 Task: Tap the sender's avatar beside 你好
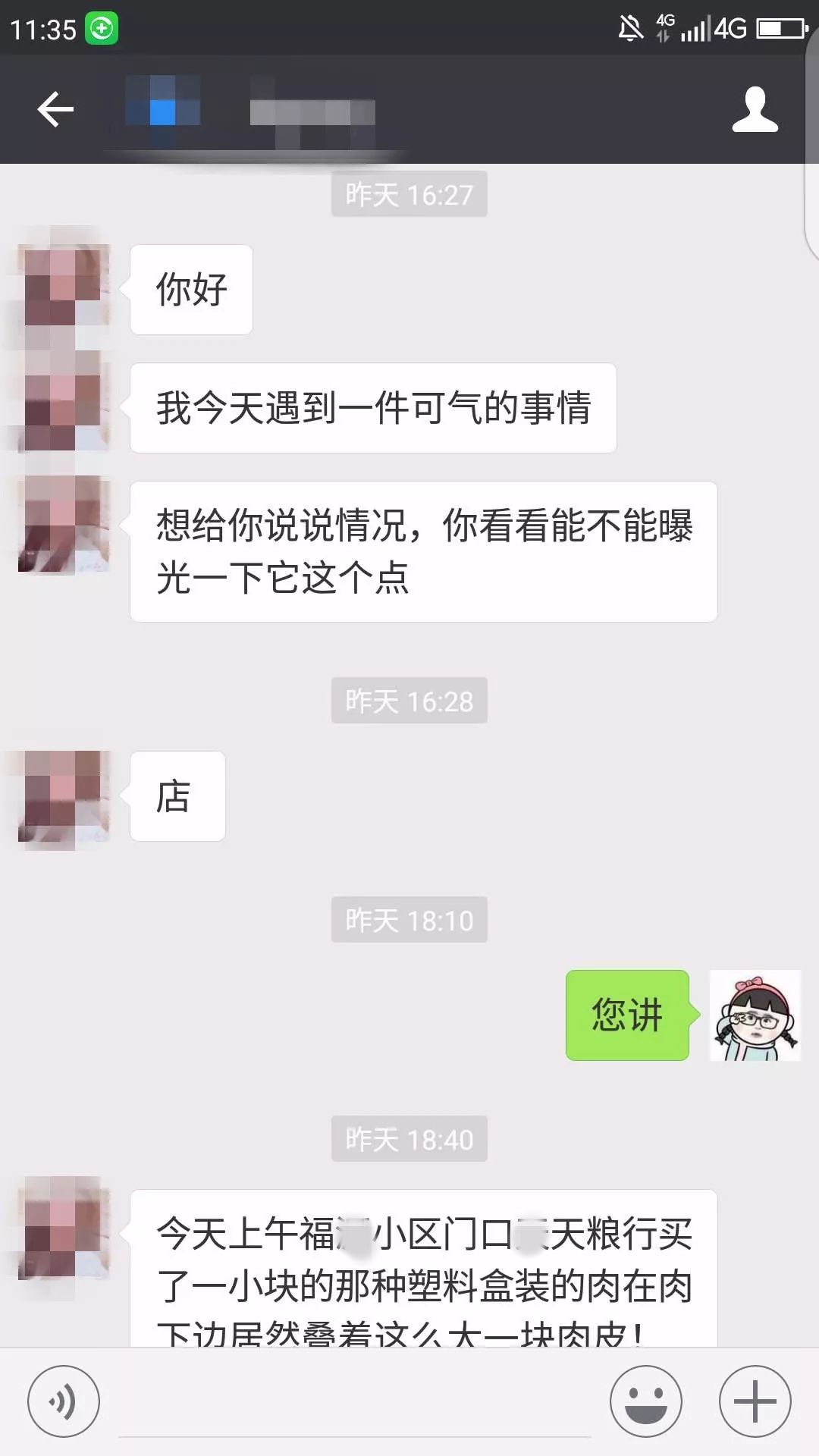coord(65,289)
